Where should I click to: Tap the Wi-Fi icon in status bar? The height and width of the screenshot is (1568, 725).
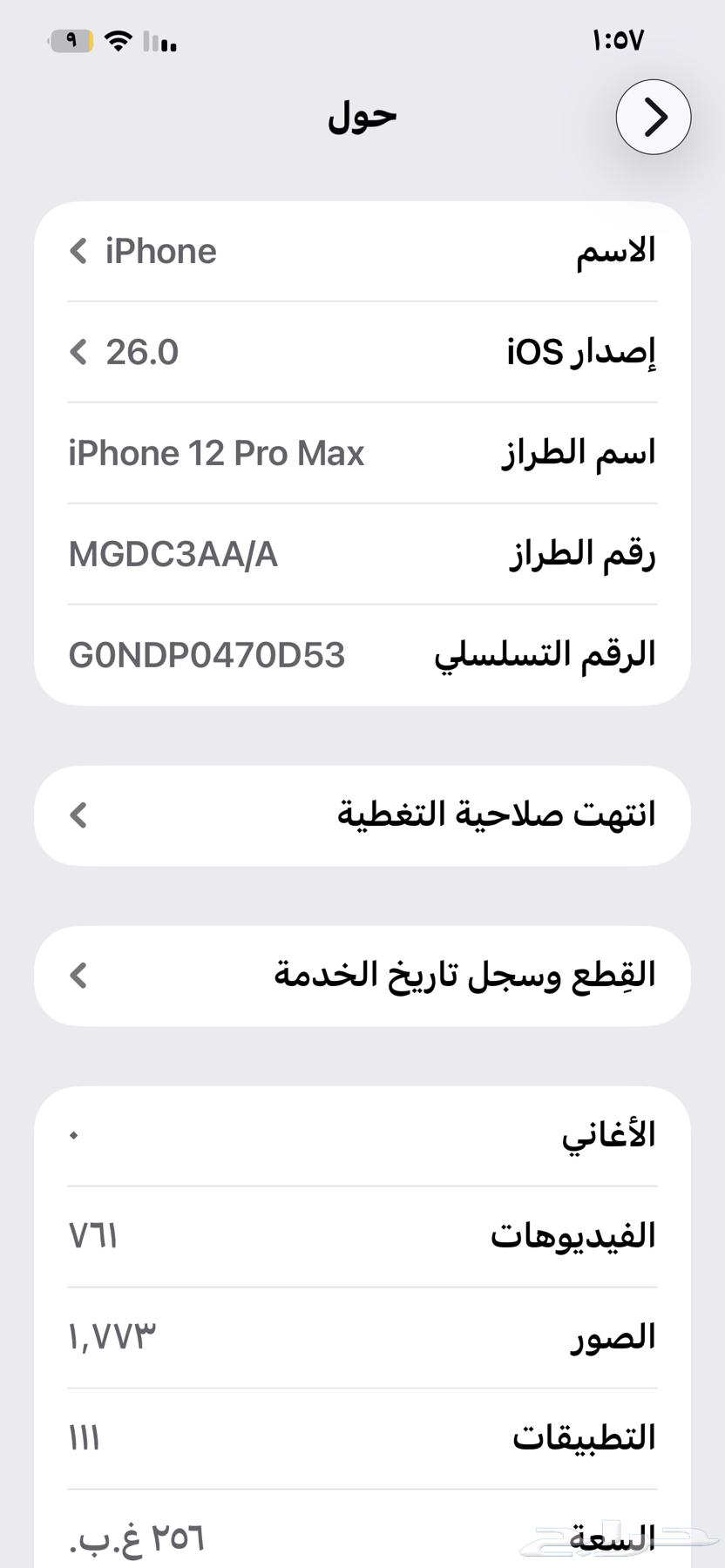tap(119, 39)
